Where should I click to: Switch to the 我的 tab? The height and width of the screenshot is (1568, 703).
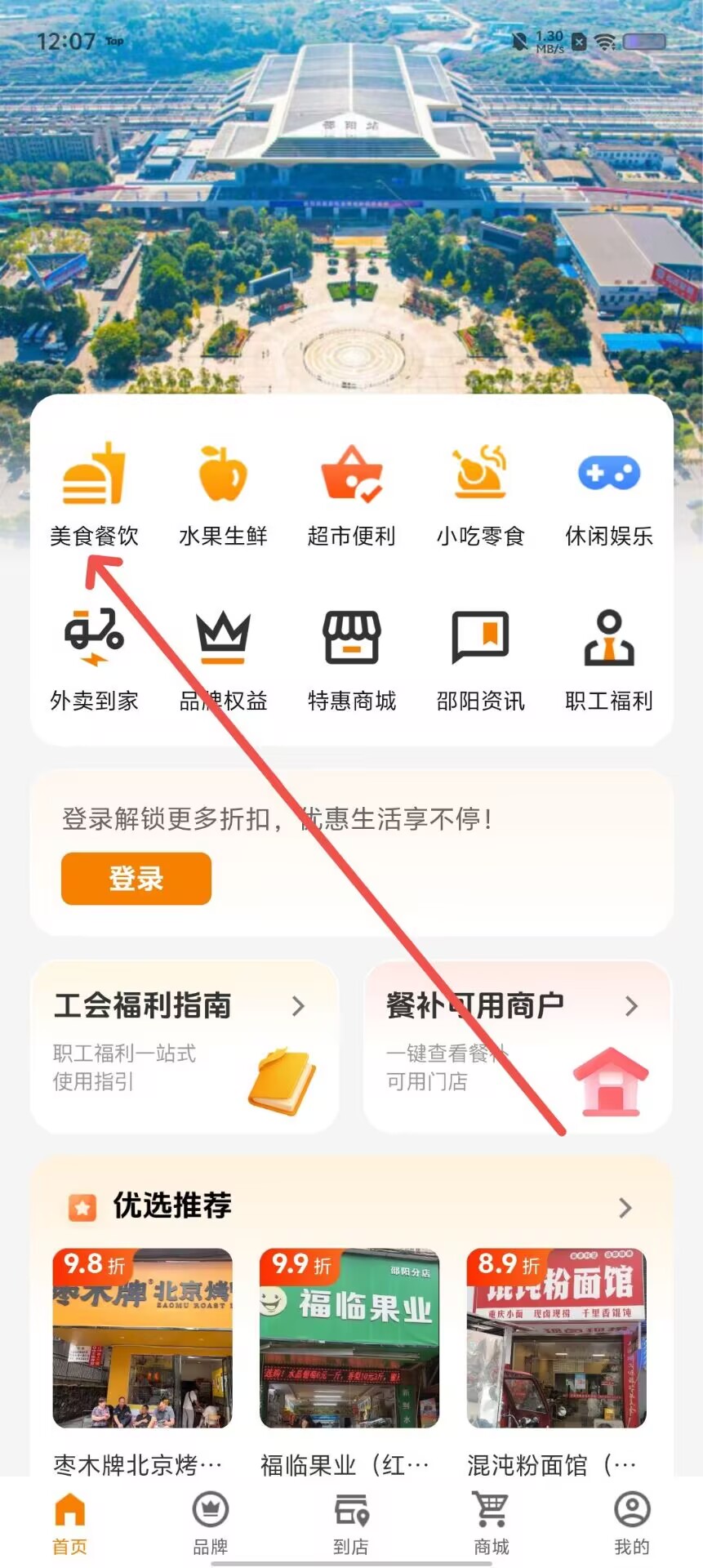[632, 1523]
